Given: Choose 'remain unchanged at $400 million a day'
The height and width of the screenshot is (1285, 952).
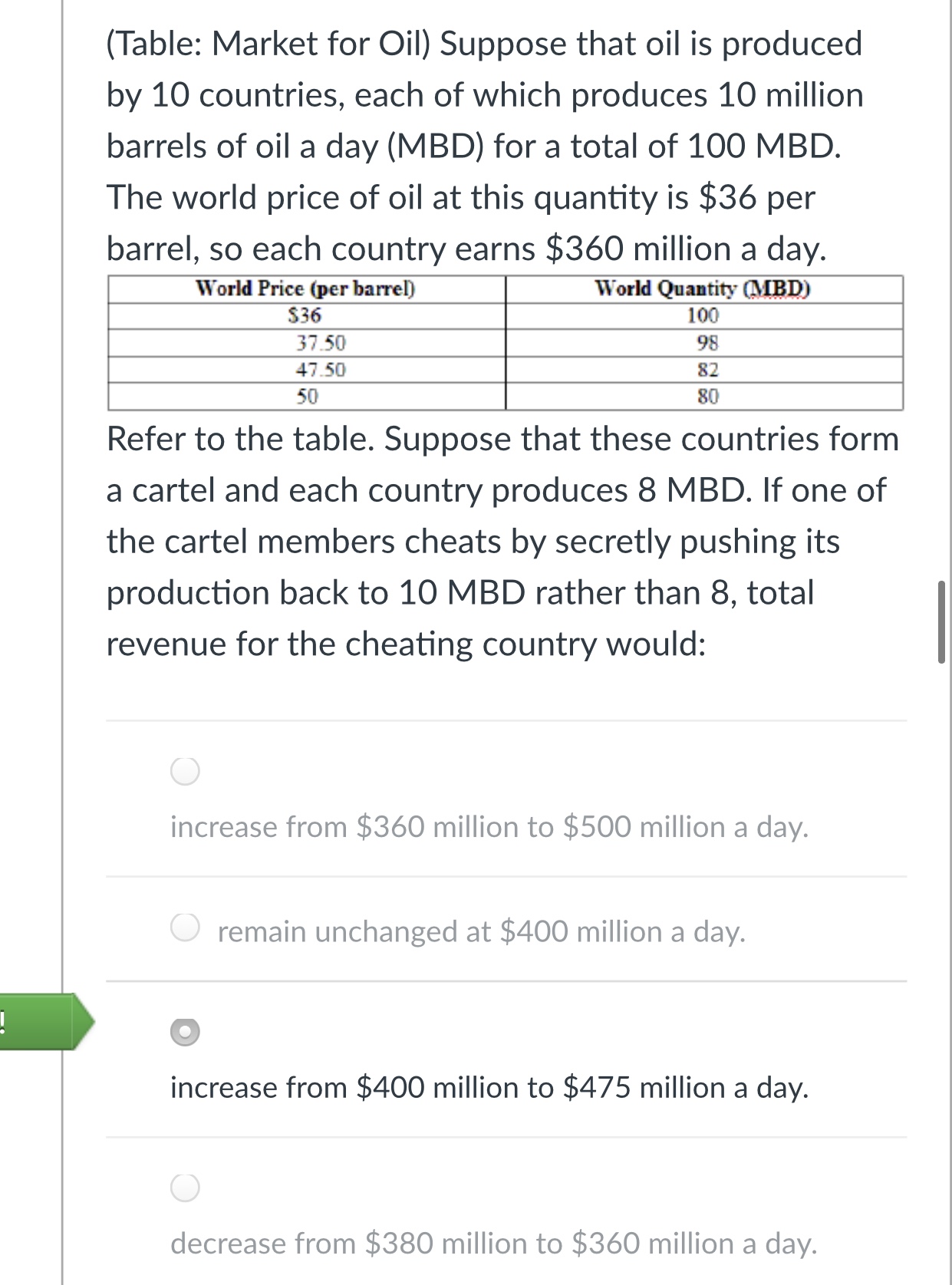Looking at the screenshot, I should (x=185, y=928).
